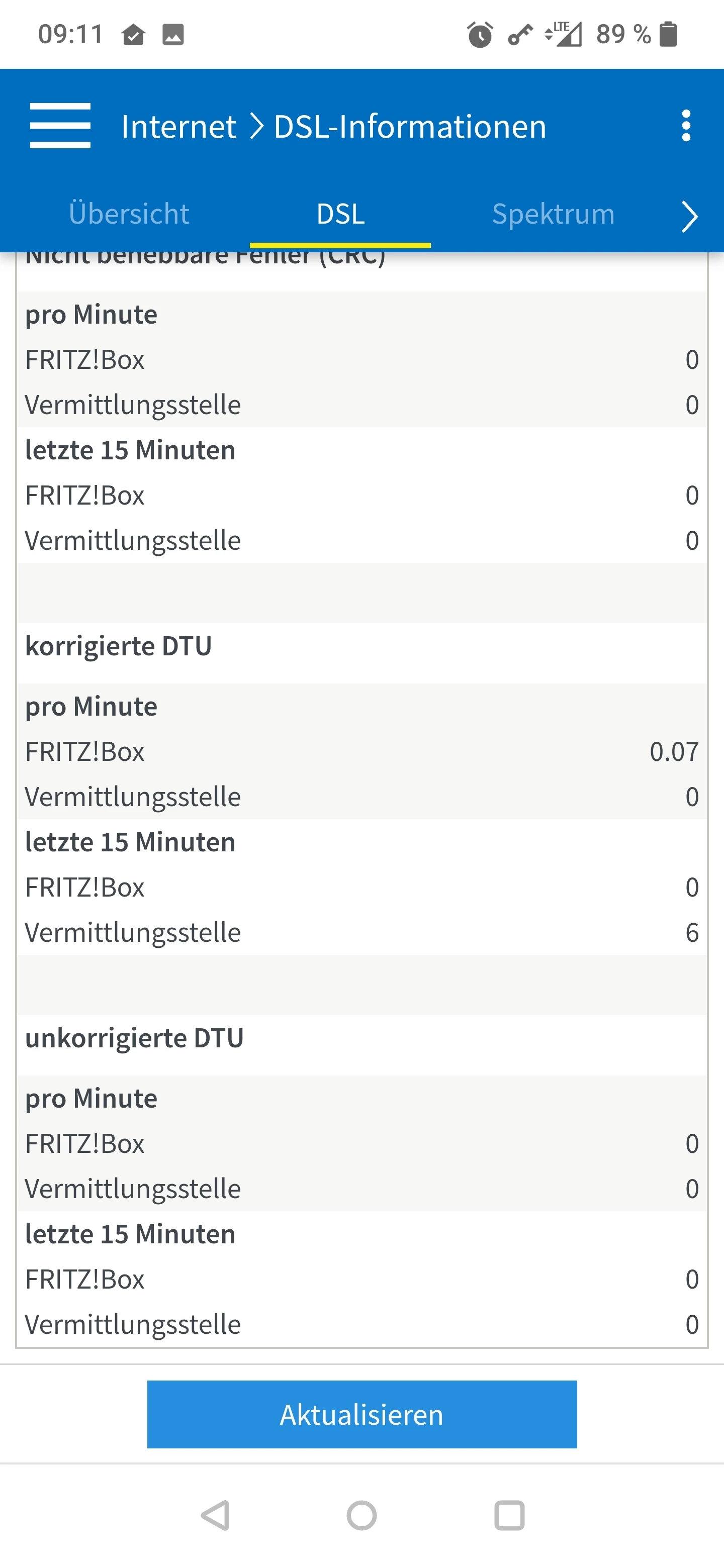Image resolution: width=724 pixels, height=1568 pixels.
Task: Open the three-dot overflow menu
Action: (686, 126)
